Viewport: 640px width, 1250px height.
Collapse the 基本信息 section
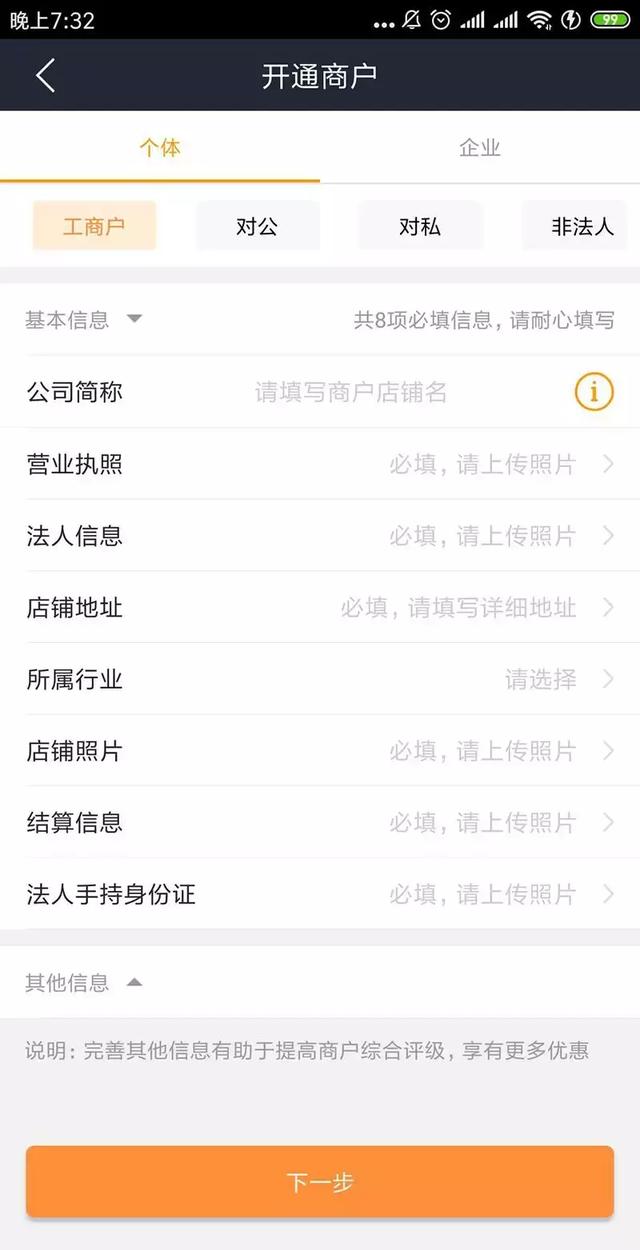(84, 320)
